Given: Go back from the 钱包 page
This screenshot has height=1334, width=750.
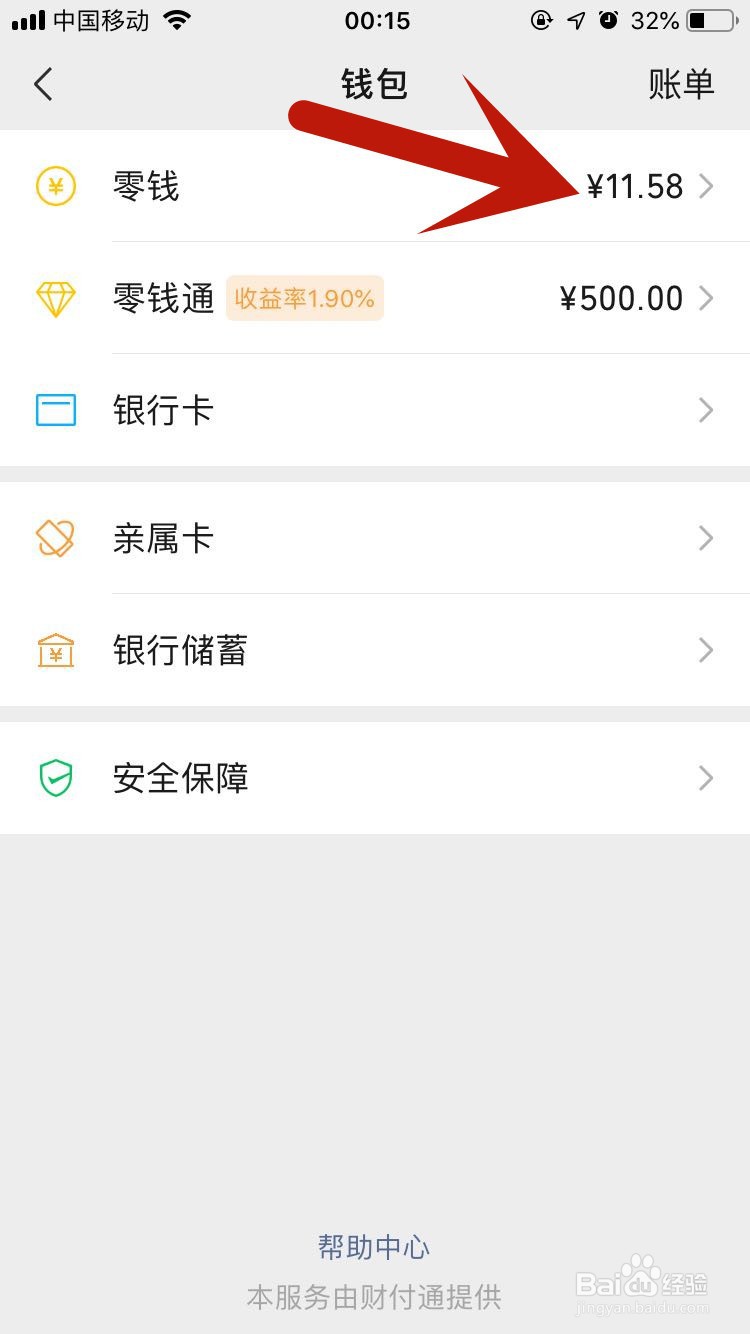Looking at the screenshot, I should click(x=43, y=85).
